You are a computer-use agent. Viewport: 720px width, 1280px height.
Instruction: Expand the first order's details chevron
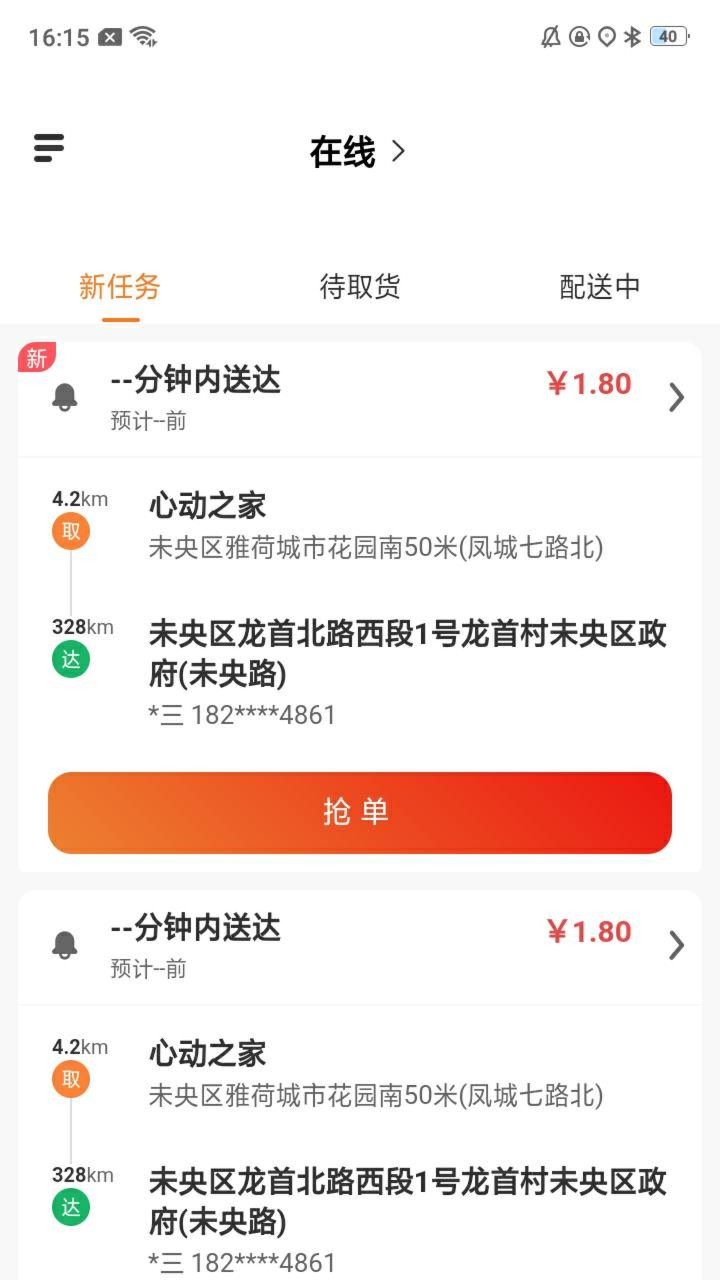[x=676, y=397]
